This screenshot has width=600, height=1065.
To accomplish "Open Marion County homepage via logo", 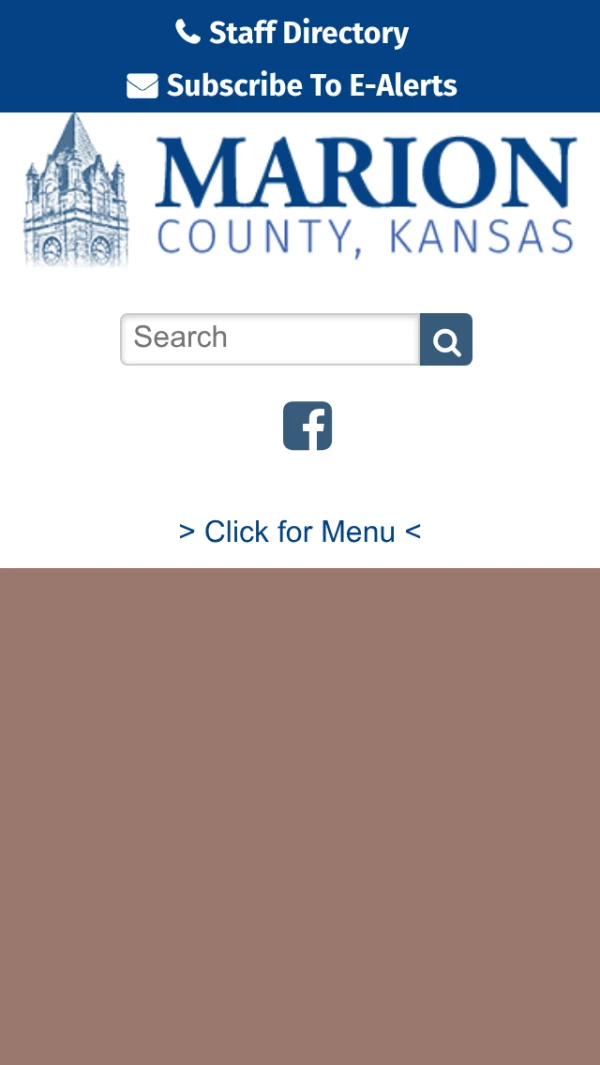I will (300, 191).
